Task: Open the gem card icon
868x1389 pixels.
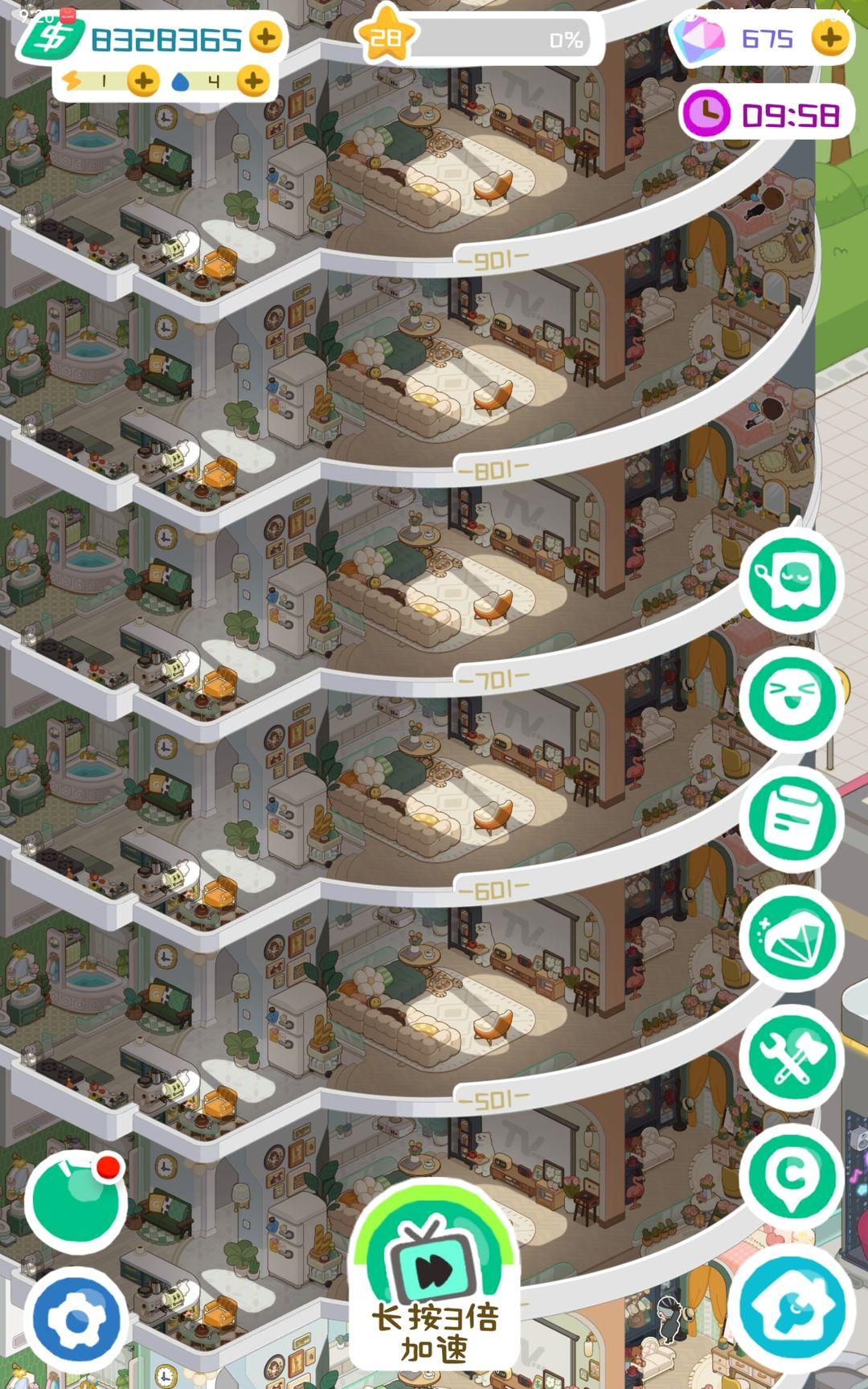Action: 791,937
